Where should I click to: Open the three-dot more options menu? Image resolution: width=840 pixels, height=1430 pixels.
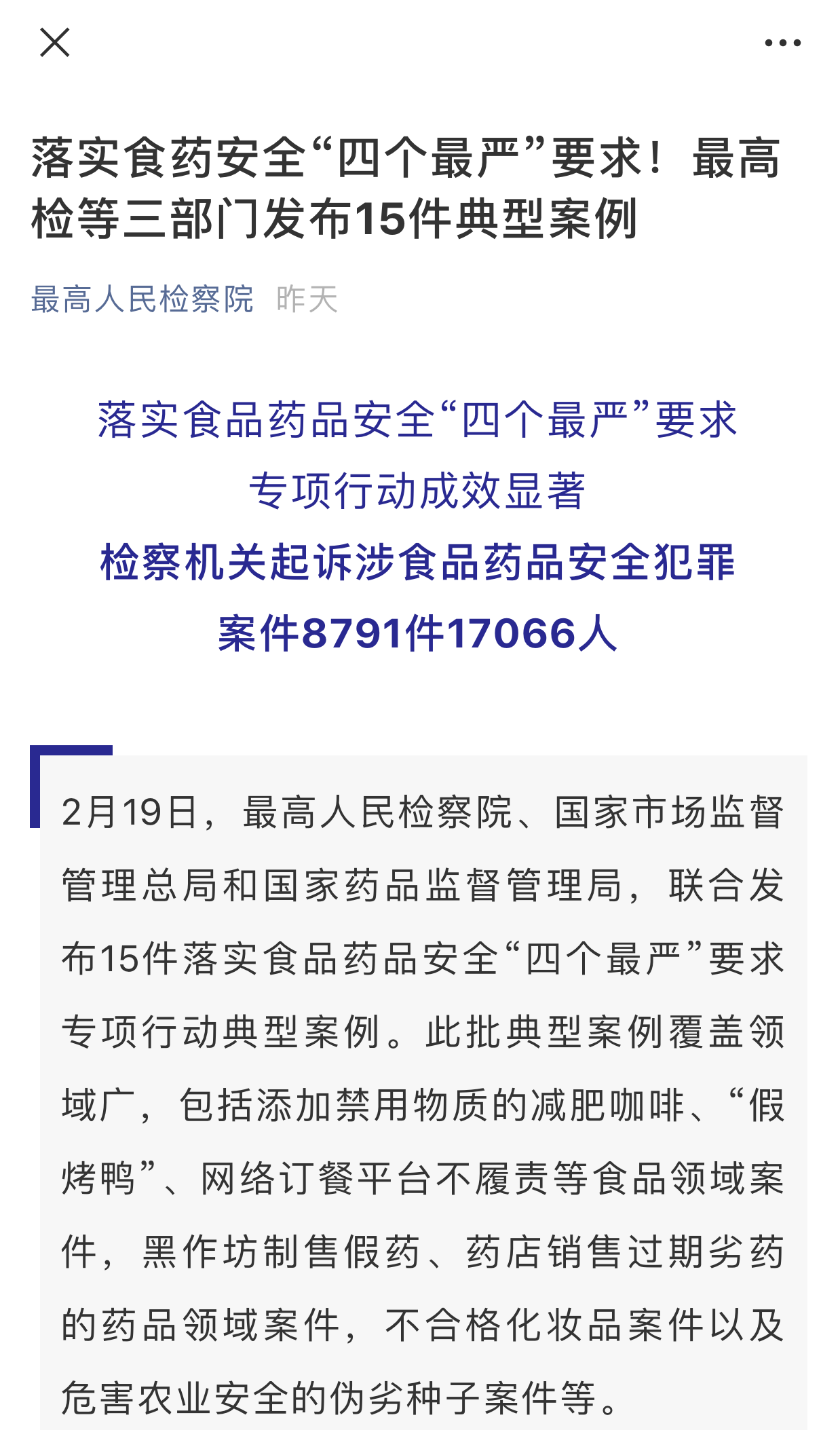pyautogui.click(x=782, y=43)
